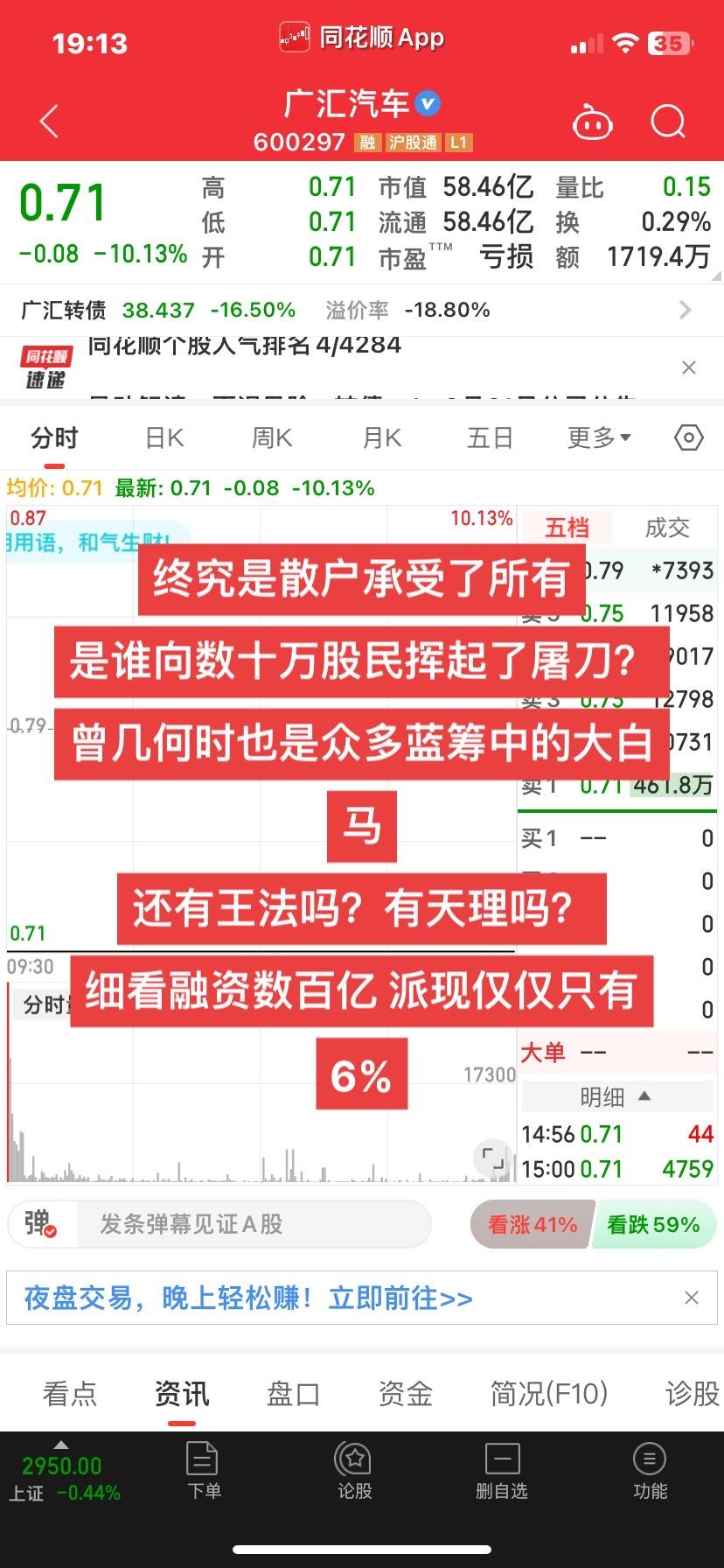The image size is (724, 1568).
Task: Open the 更多 chart period dropdown
Action: (598, 437)
